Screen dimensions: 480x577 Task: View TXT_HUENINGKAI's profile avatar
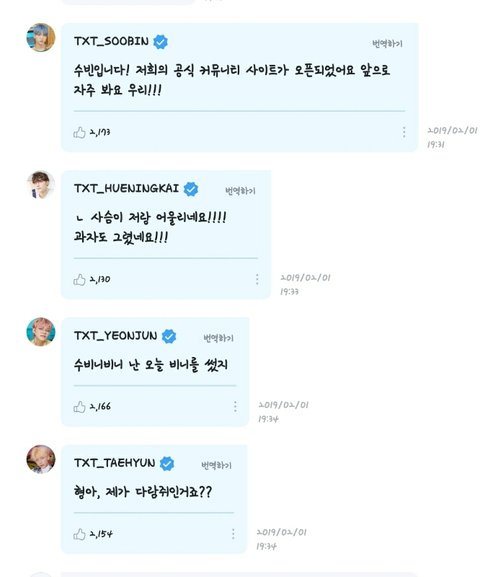41,185
